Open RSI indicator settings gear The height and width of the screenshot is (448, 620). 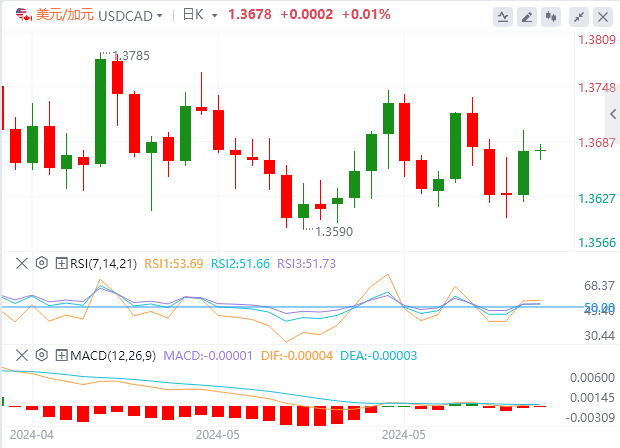pyautogui.click(x=41, y=263)
